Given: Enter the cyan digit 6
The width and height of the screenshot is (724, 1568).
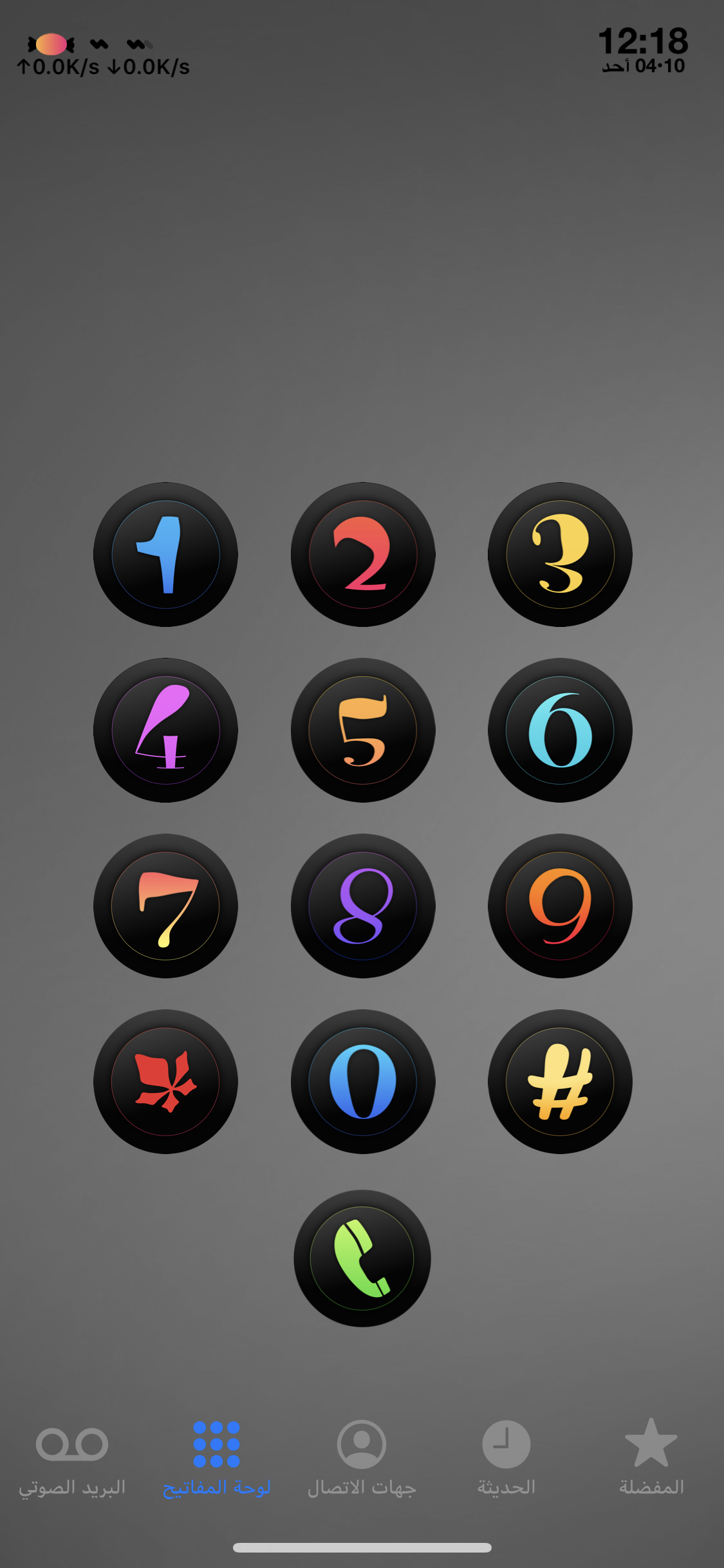Looking at the screenshot, I should tap(560, 730).
